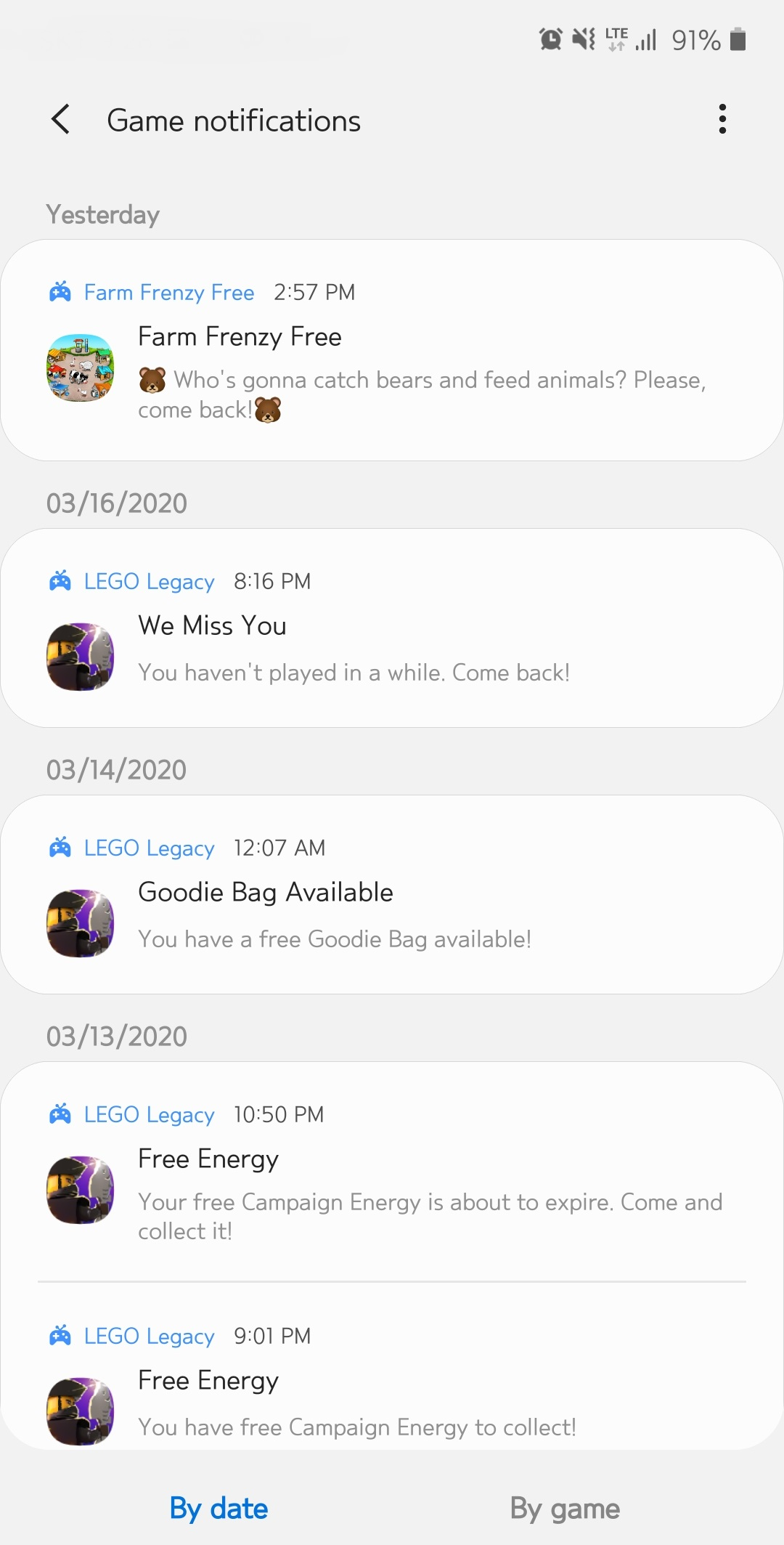Go back from Game notifications

click(x=61, y=119)
